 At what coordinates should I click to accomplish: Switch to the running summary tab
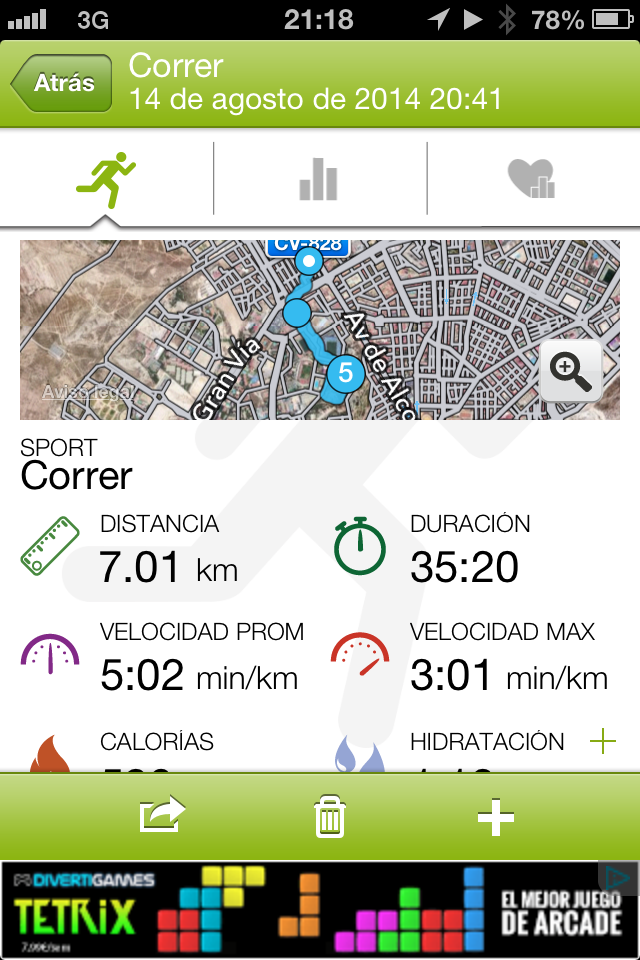click(107, 180)
